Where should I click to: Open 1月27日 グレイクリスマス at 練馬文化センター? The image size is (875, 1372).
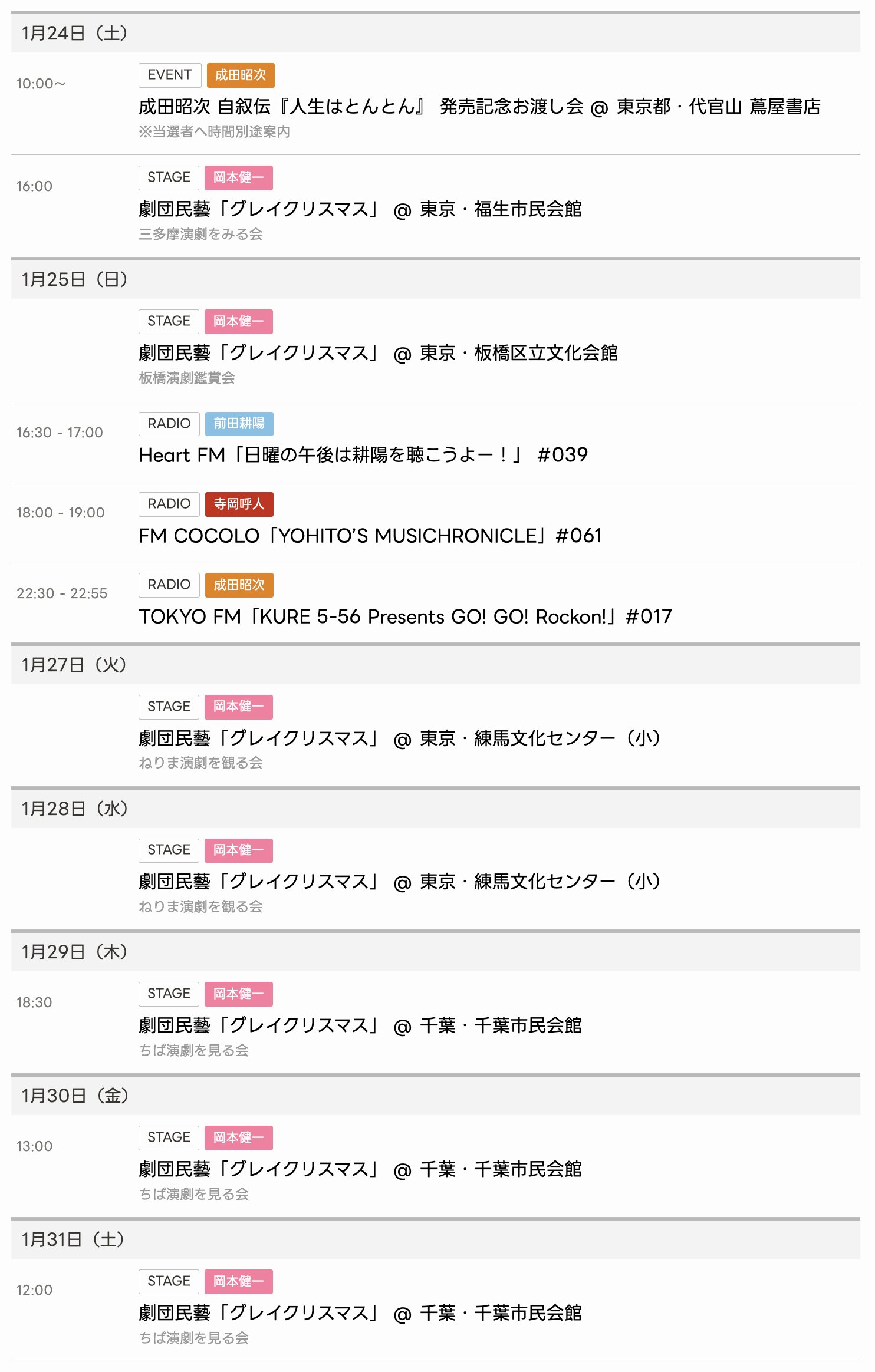pos(399,738)
